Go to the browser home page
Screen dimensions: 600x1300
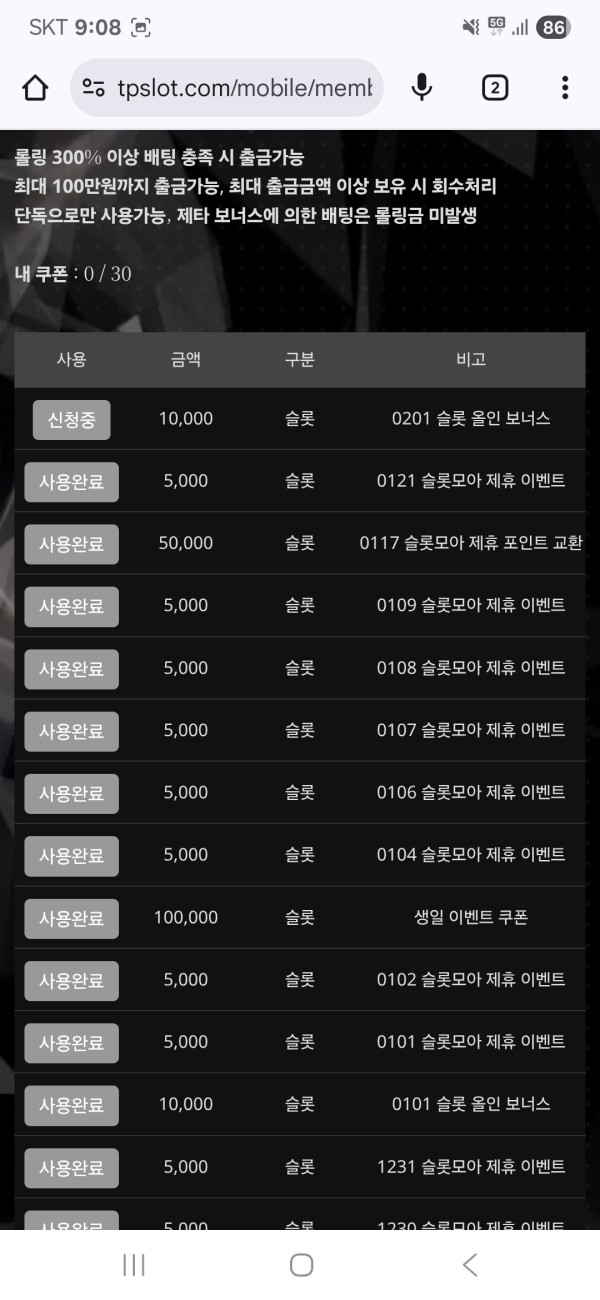click(x=35, y=88)
